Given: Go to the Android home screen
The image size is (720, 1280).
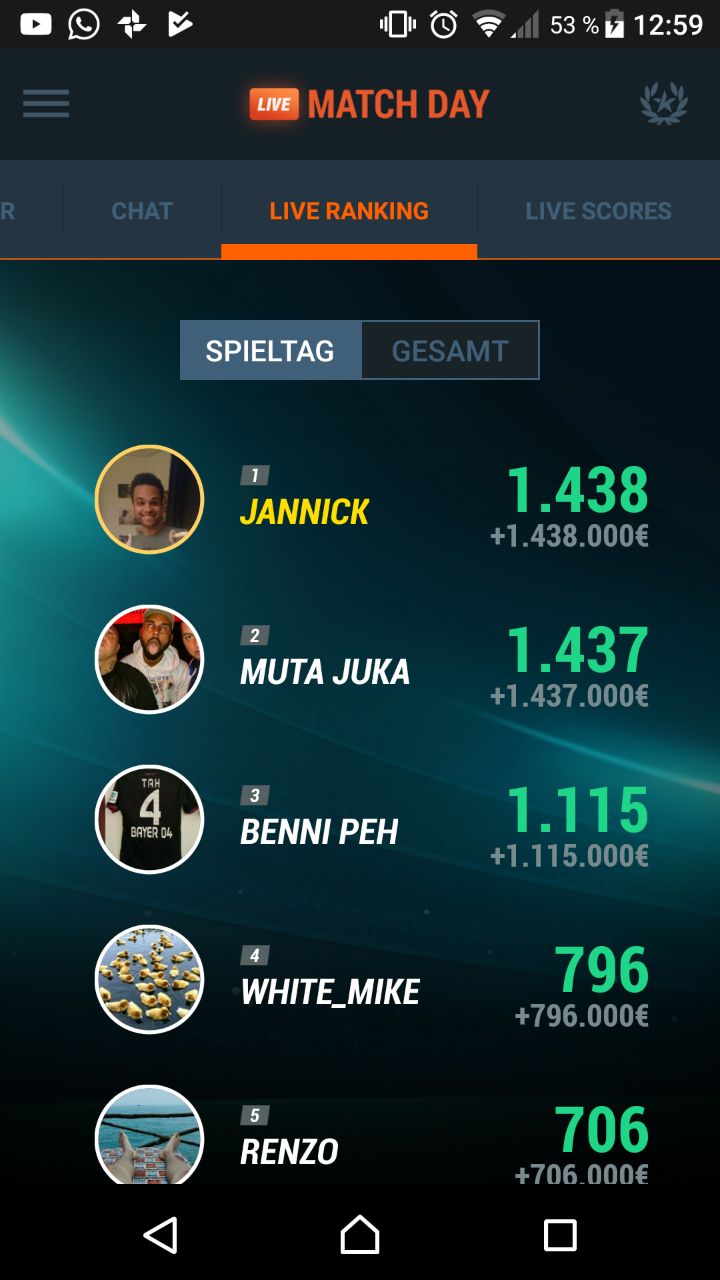Looking at the screenshot, I should click(360, 1235).
